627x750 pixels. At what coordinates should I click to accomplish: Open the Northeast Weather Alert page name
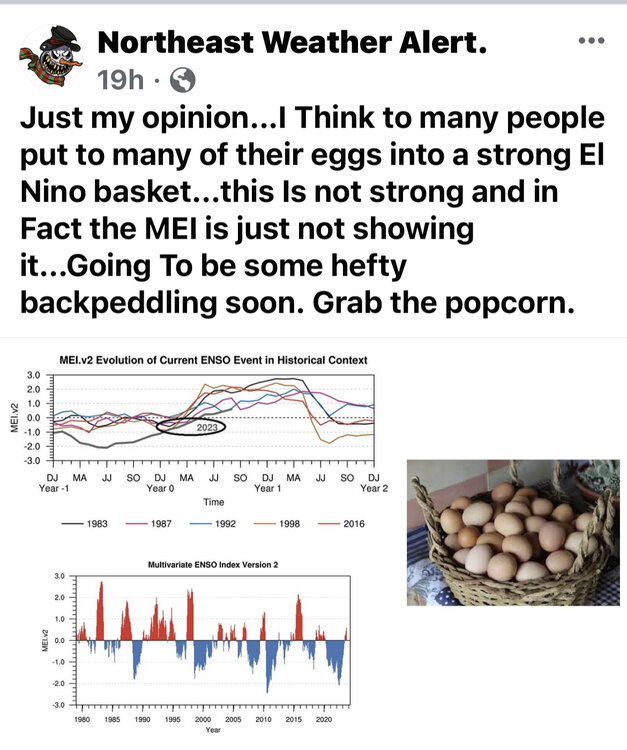[x=293, y=42]
